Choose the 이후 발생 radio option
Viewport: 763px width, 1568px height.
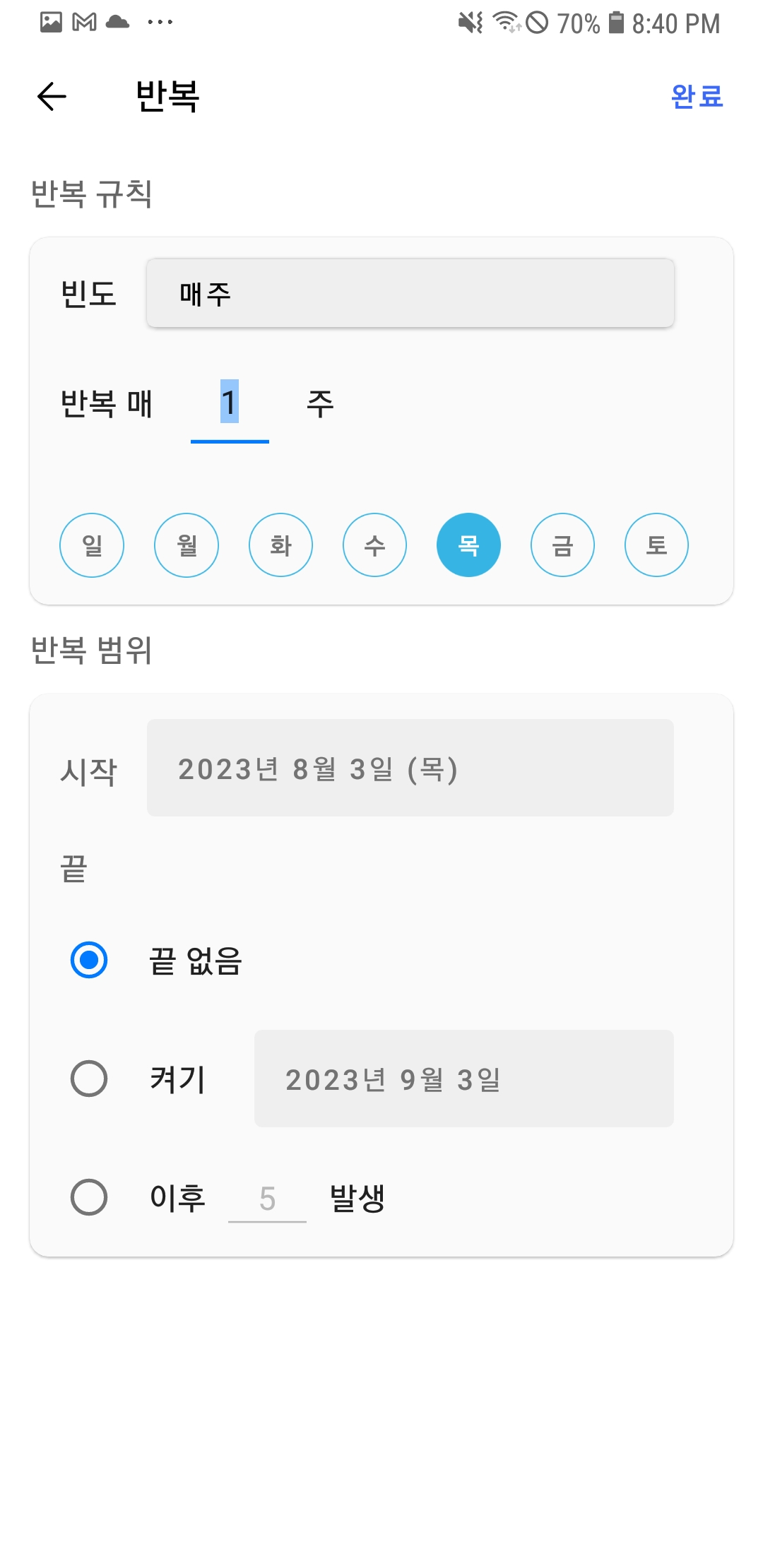click(x=89, y=1197)
